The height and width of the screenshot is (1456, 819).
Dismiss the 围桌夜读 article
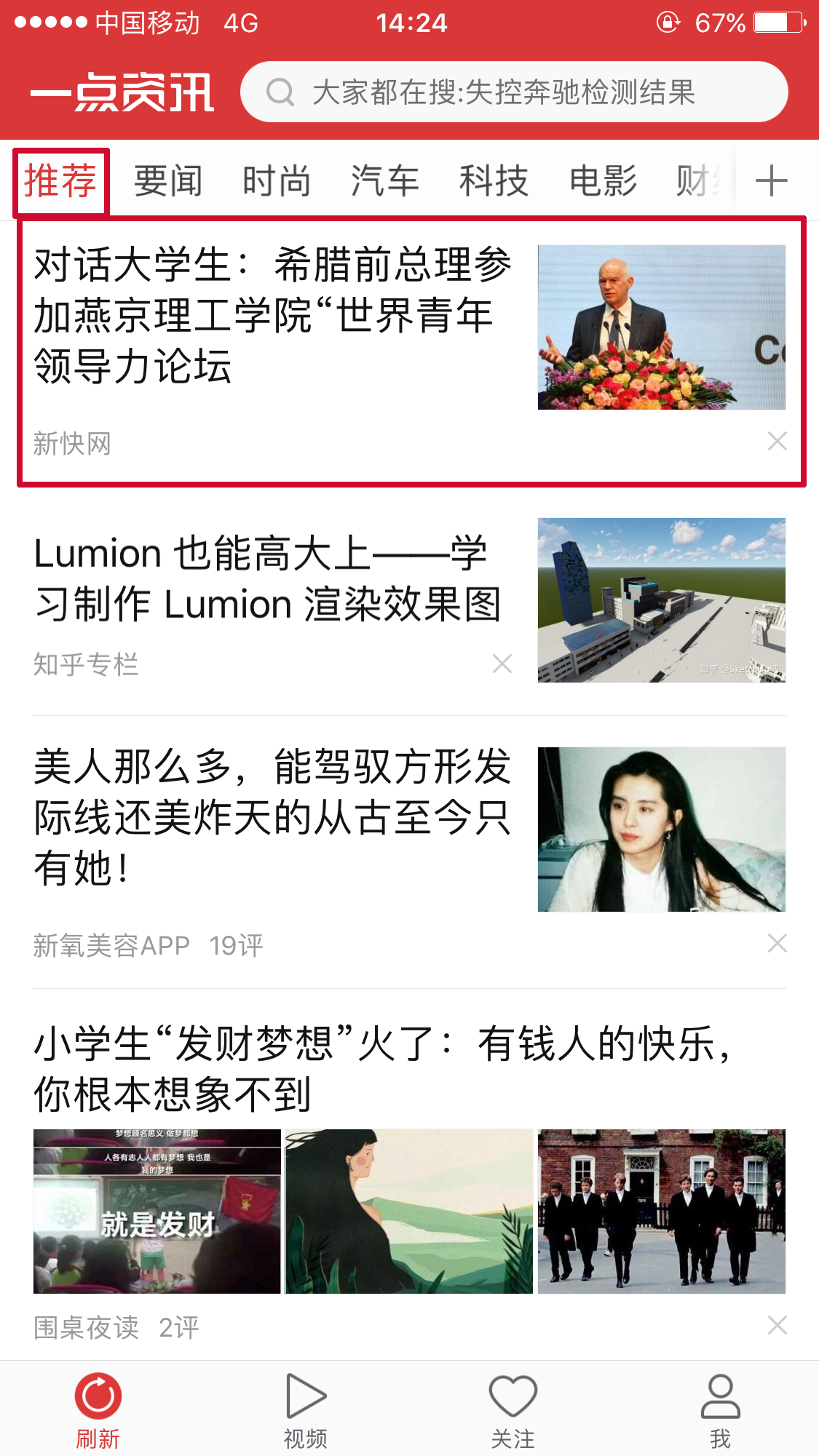click(x=778, y=1325)
